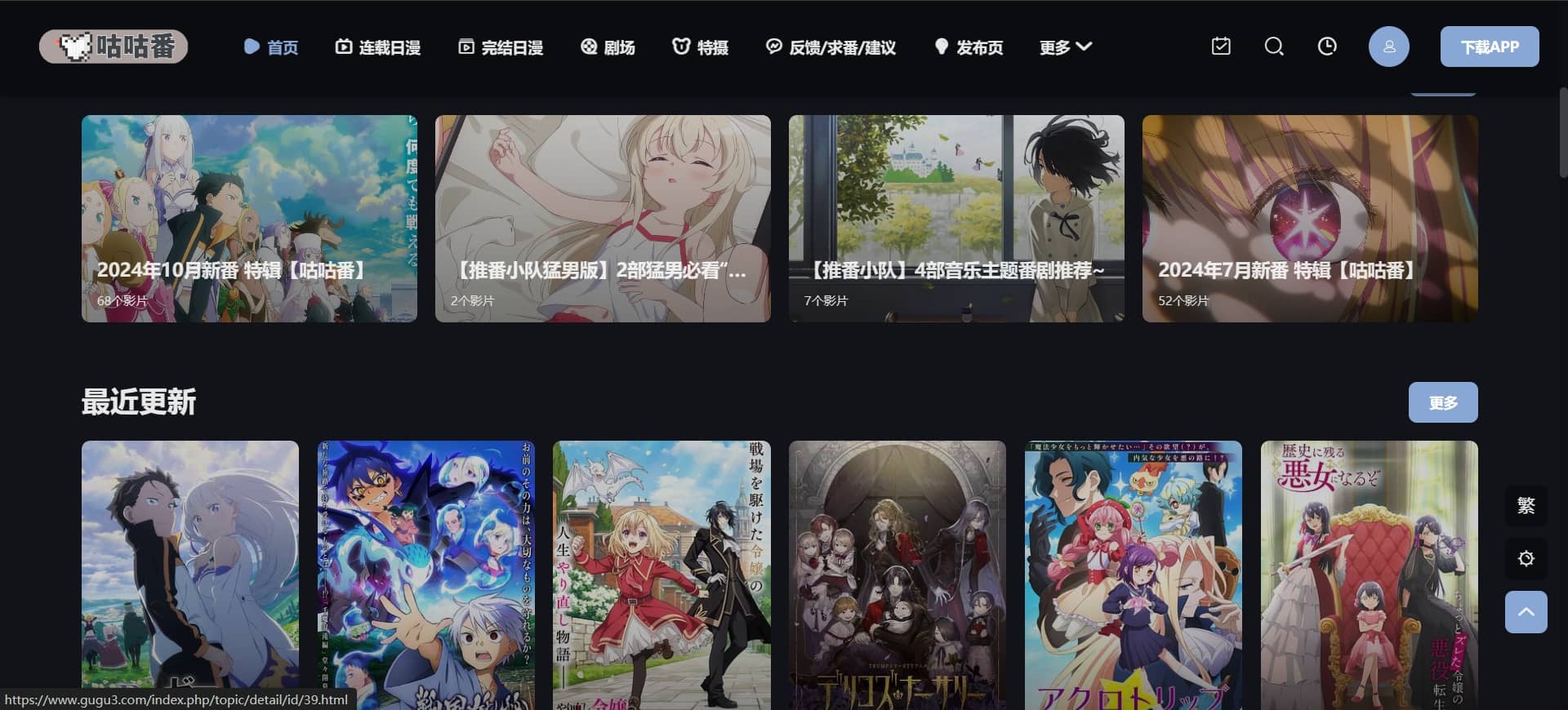Open 推番小队猛男版 collection card
The image size is (1568, 710).
[603, 218]
